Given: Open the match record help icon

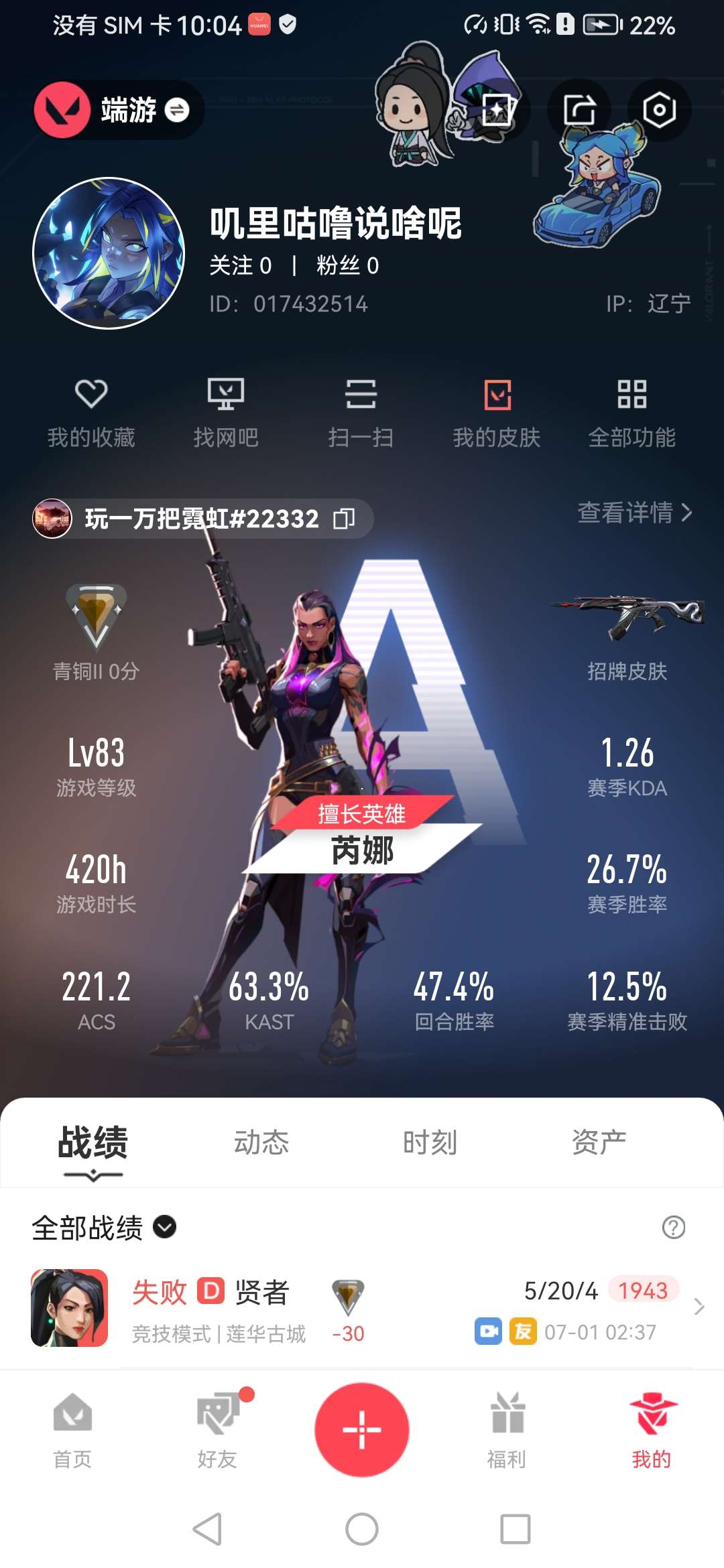Looking at the screenshot, I should tap(673, 1228).
